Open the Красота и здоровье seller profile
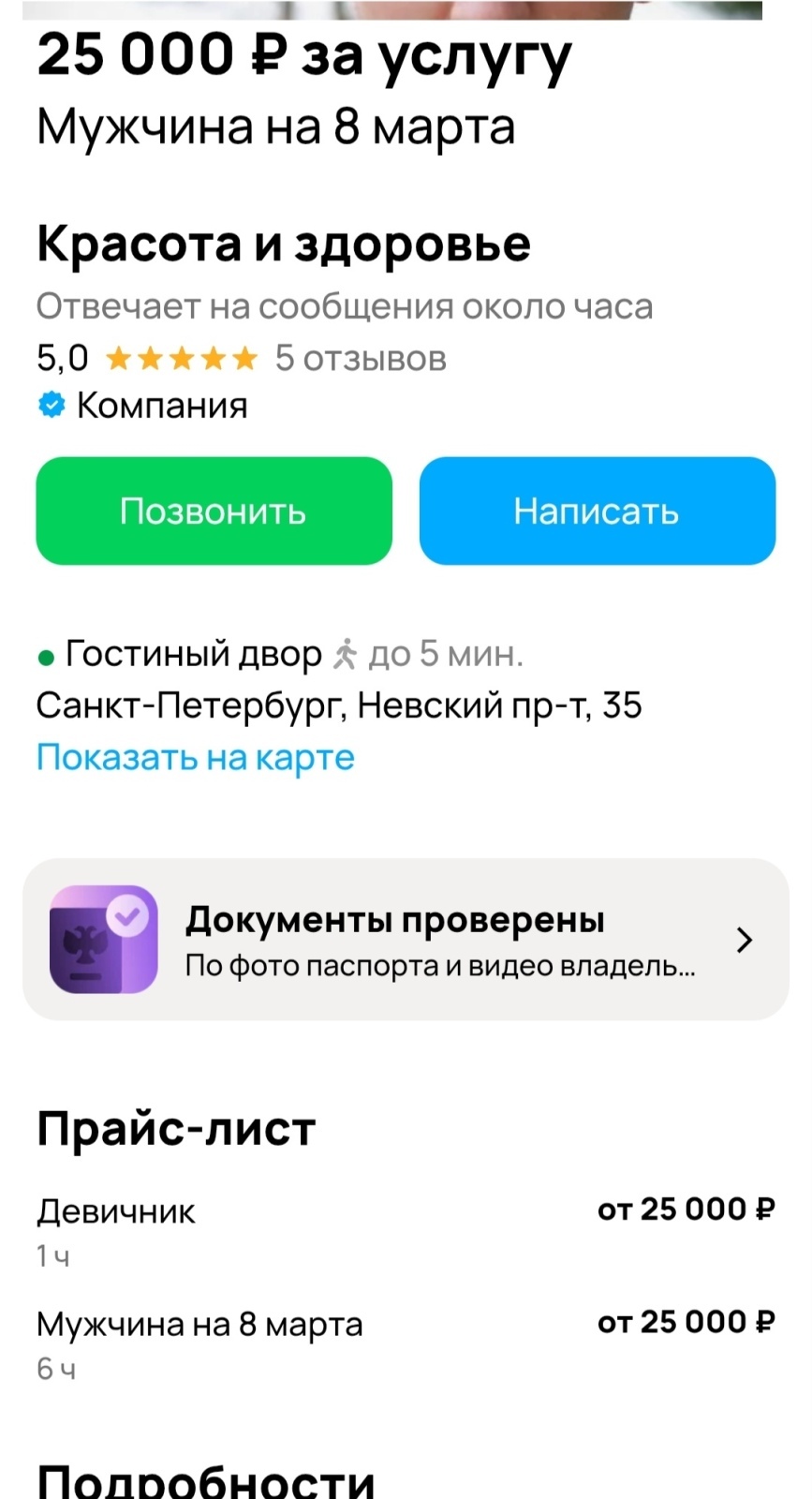Image resolution: width=812 pixels, height=1499 pixels. point(283,245)
